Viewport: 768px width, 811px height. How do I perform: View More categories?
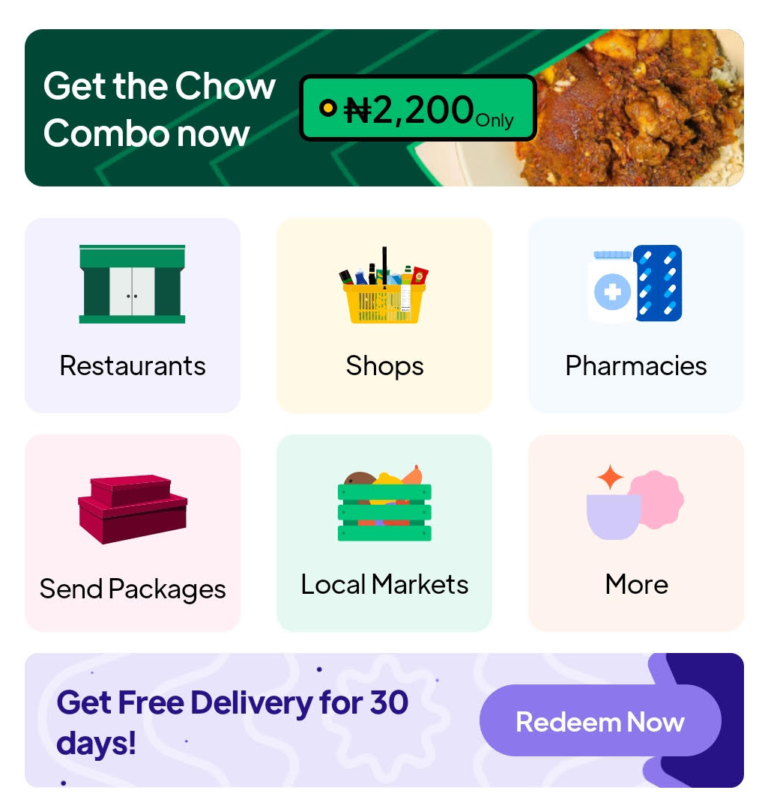(x=636, y=532)
